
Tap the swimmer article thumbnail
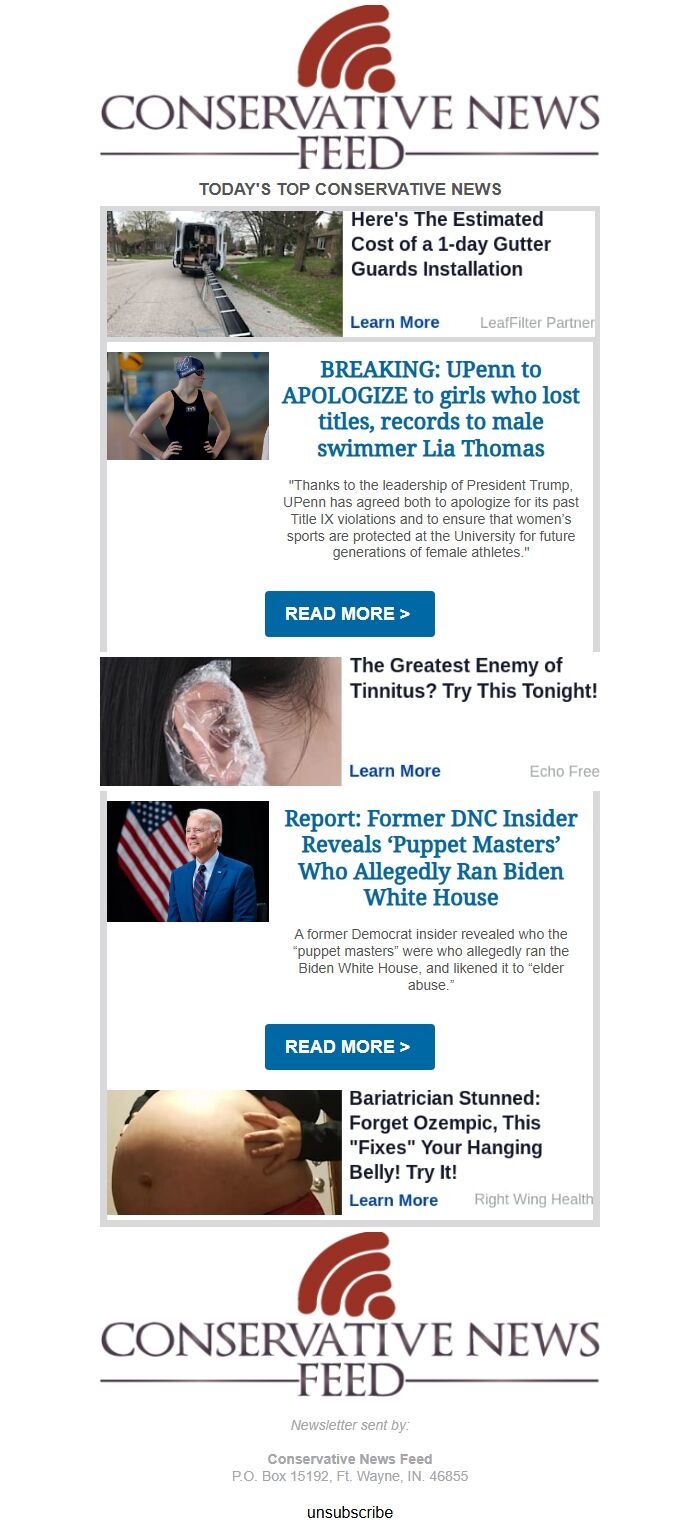coord(188,406)
